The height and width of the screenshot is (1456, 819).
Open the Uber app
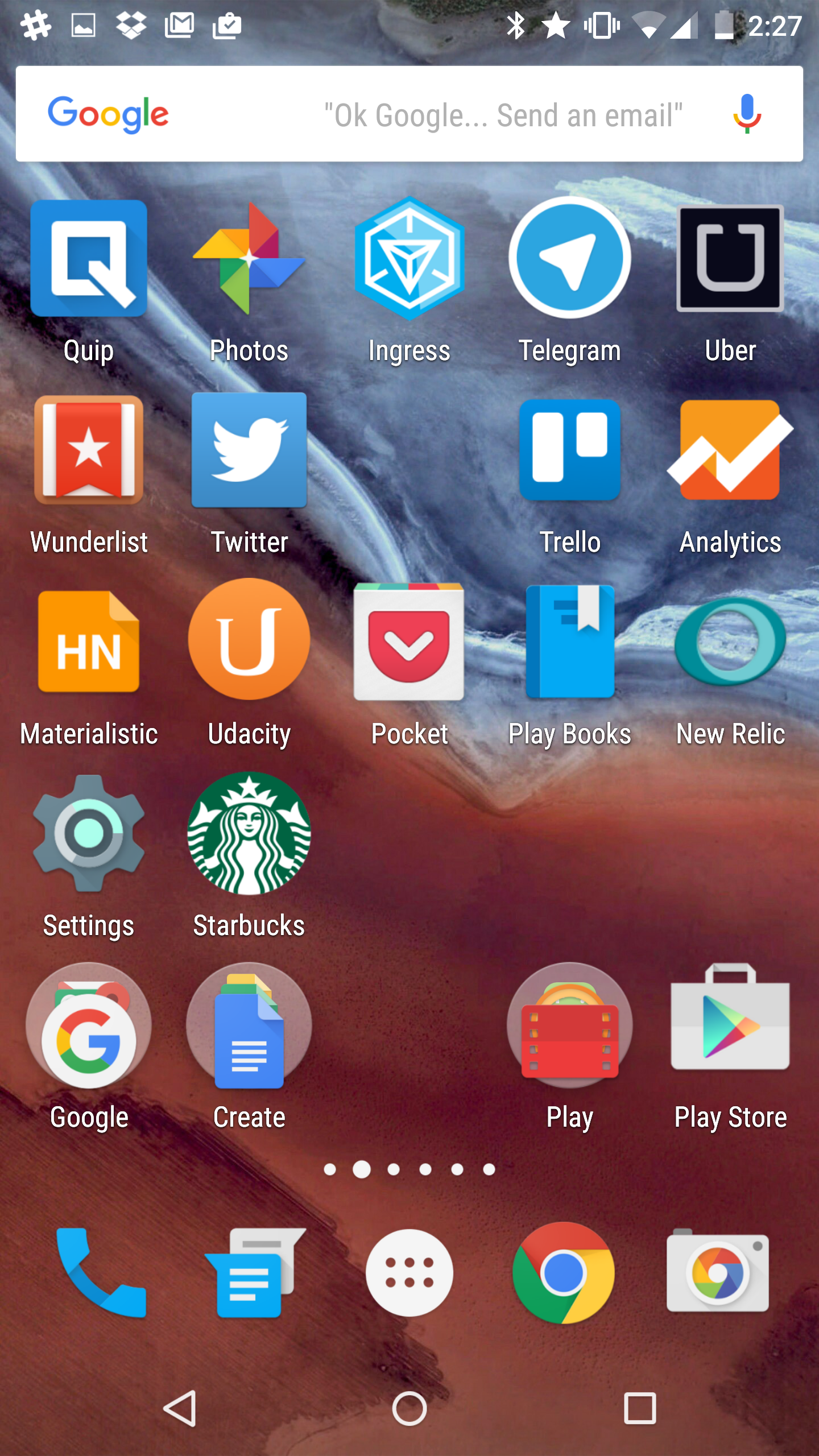(730, 259)
